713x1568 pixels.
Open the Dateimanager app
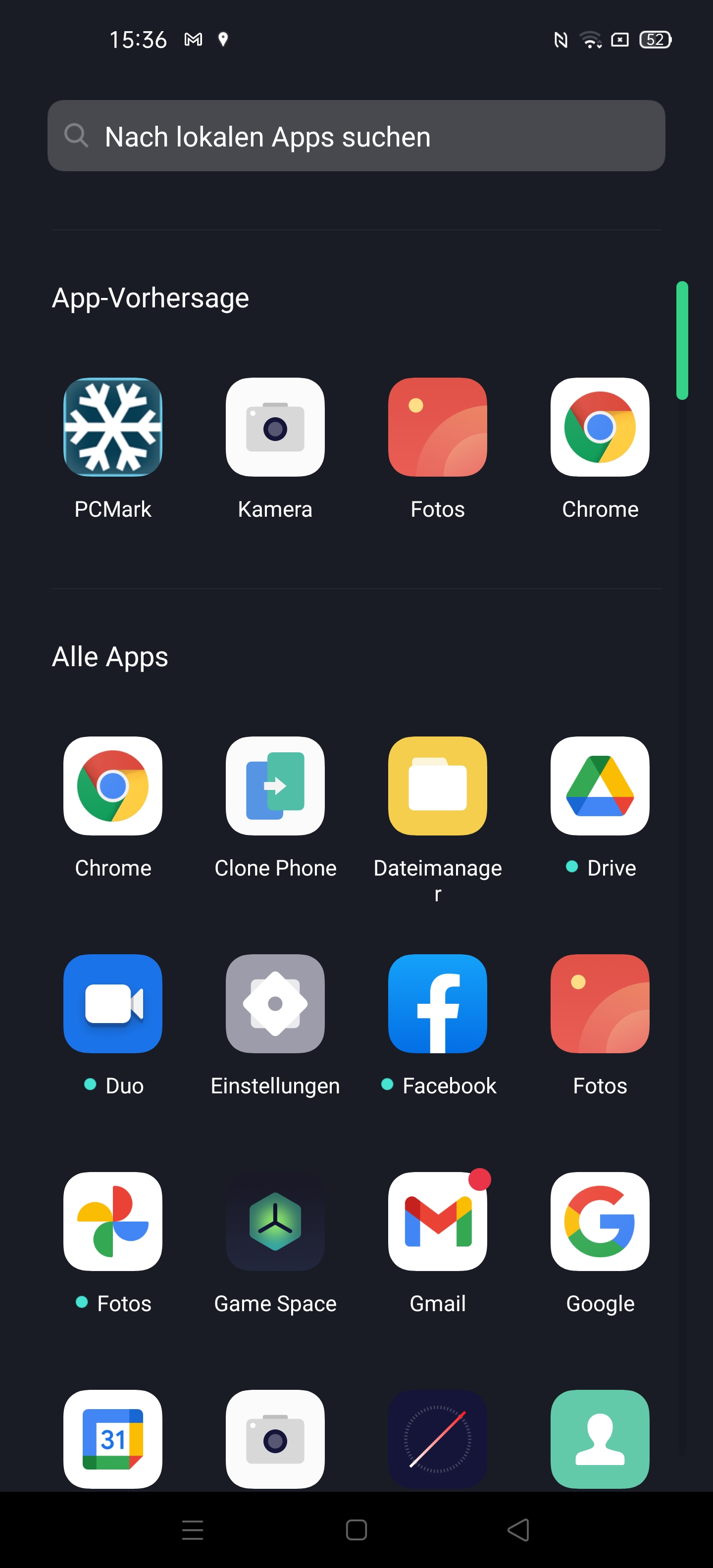click(x=437, y=786)
